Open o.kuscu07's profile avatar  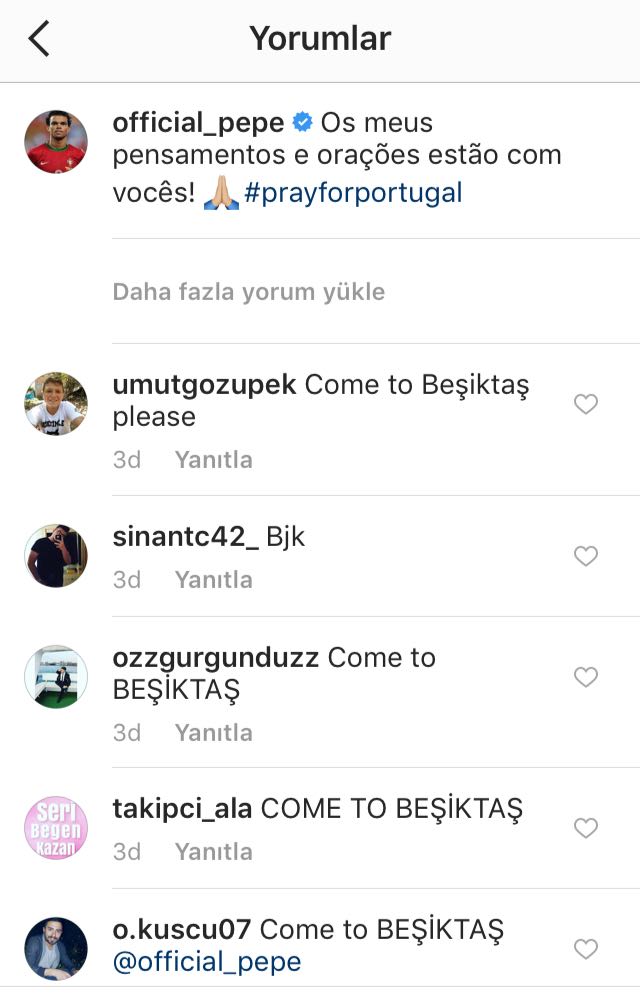pos(56,948)
